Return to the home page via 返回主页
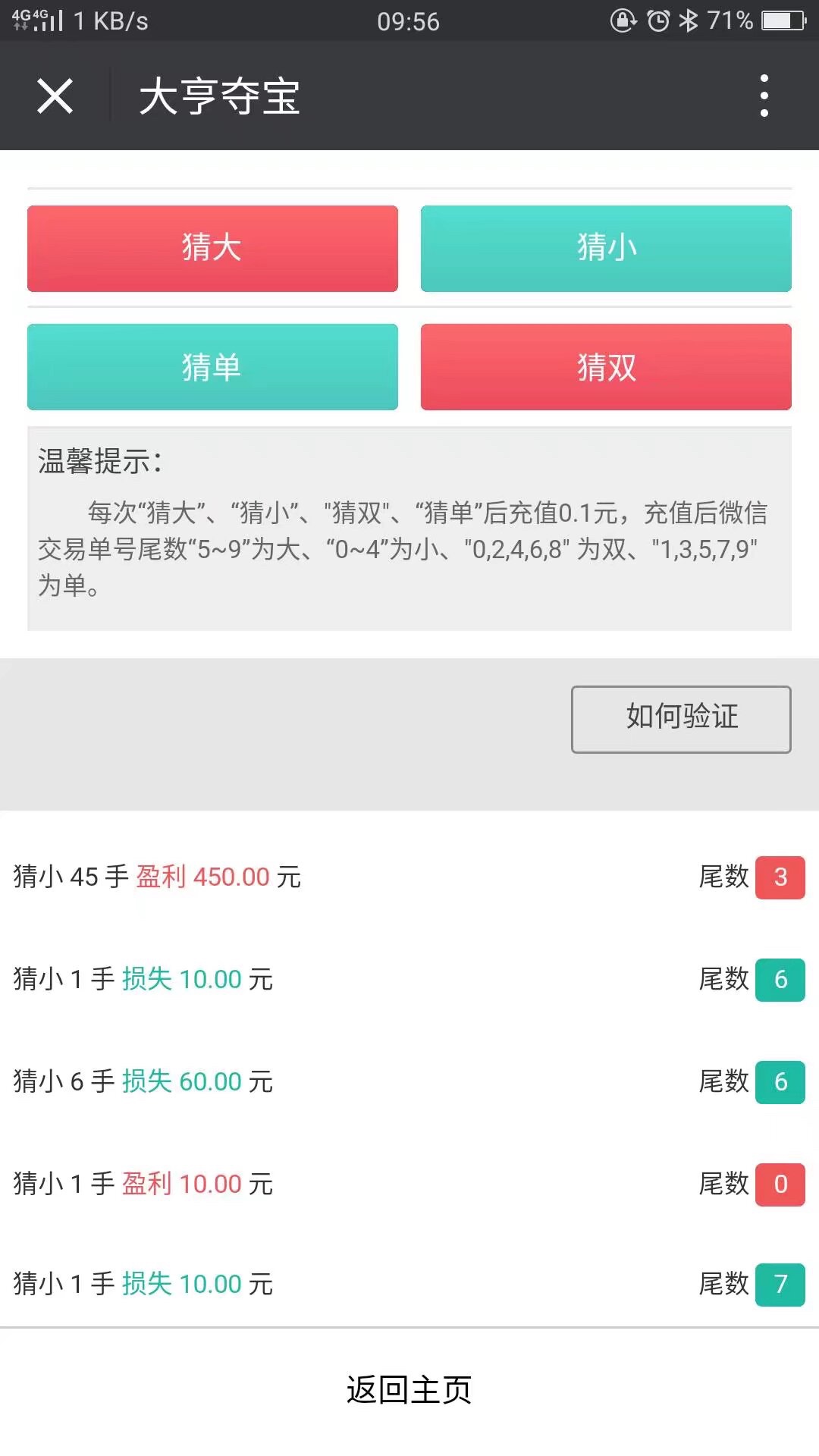Screen dimensions: 819x1456 [x=409, y=1389]
